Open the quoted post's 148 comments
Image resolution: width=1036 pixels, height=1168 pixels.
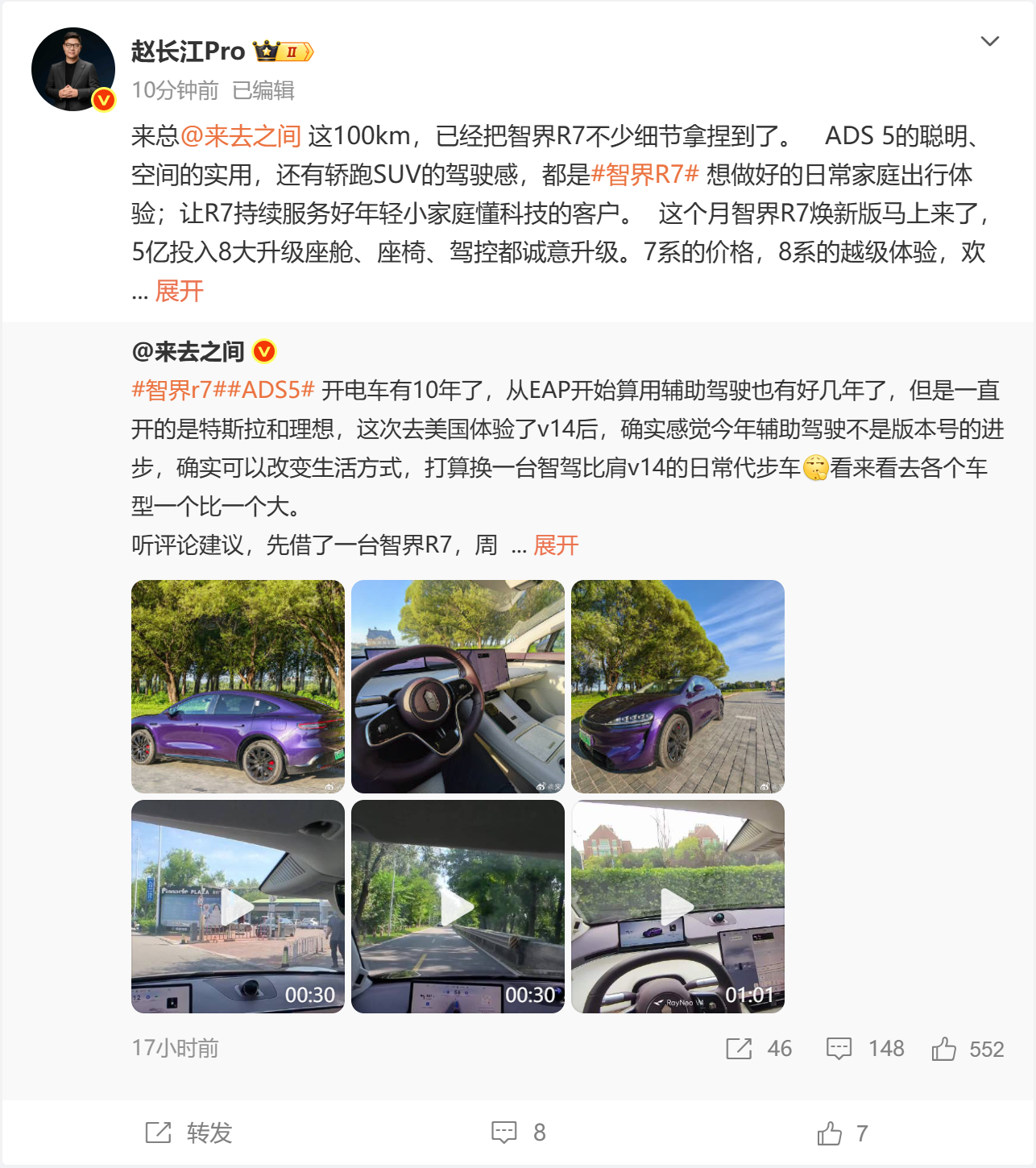click(x=865, y=1048)
